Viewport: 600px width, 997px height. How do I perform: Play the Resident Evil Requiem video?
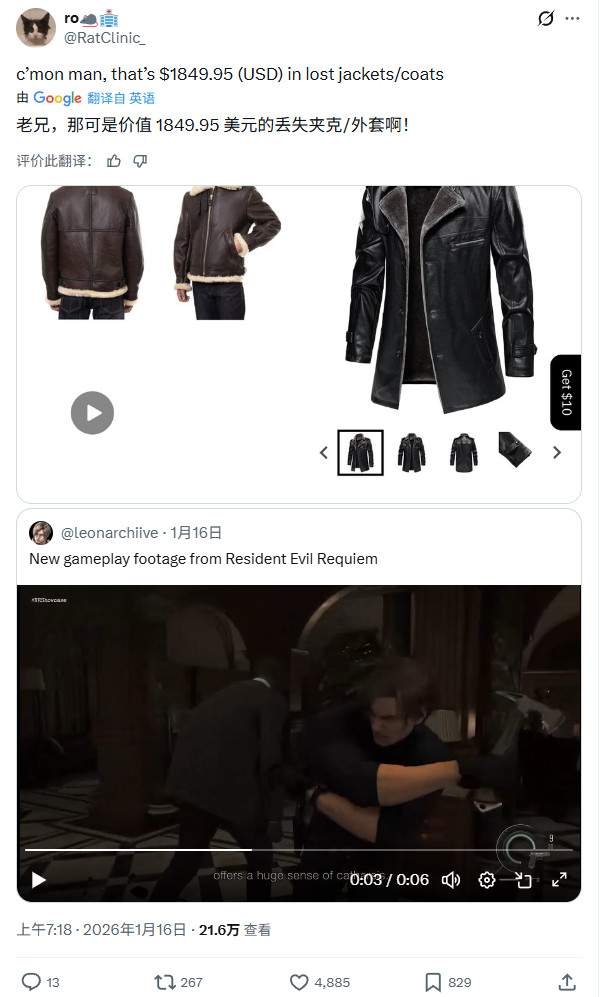pos(38,880)
